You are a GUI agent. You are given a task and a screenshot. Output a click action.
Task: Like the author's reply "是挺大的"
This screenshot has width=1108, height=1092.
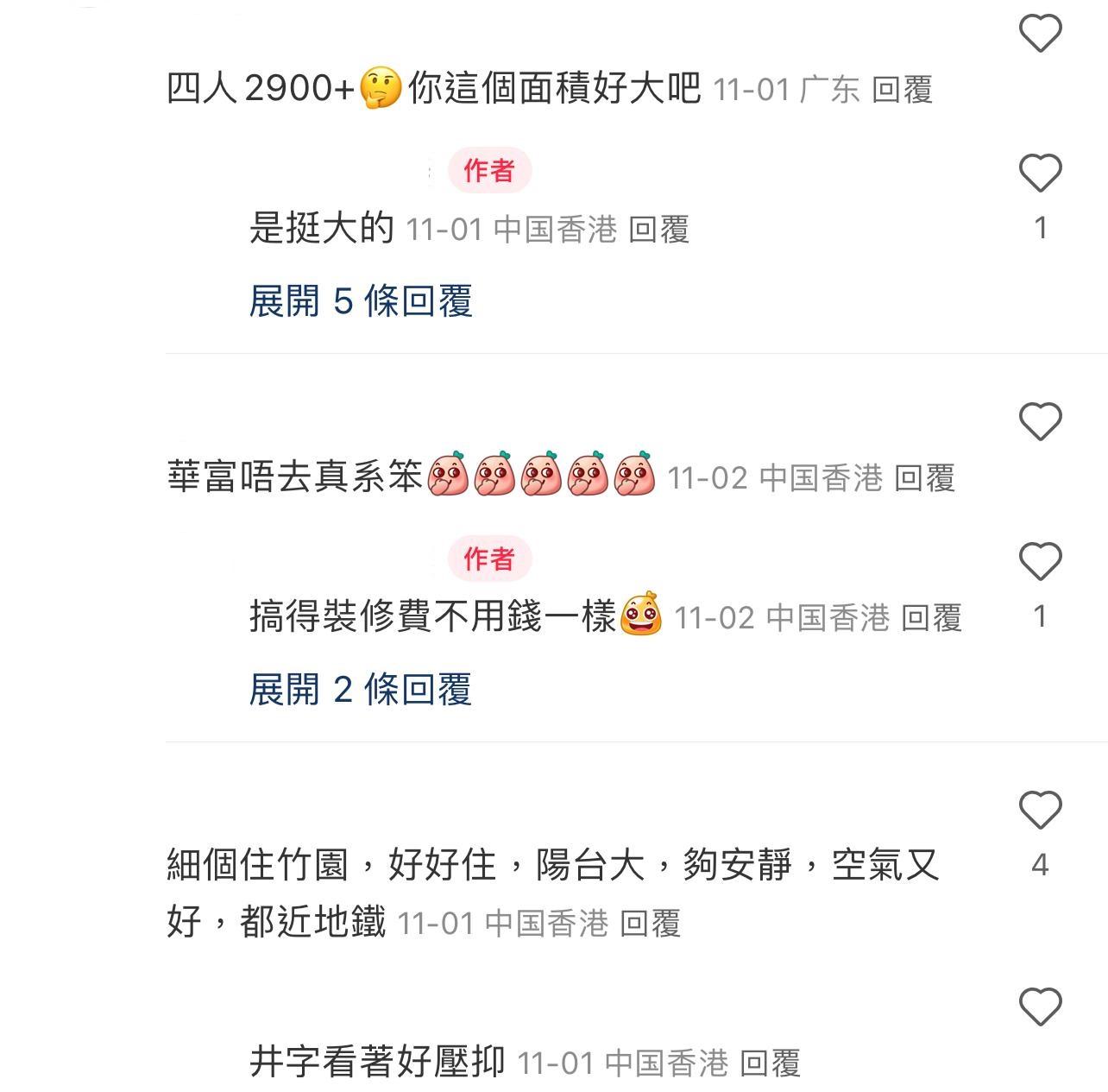click(x=1040, y=174)
